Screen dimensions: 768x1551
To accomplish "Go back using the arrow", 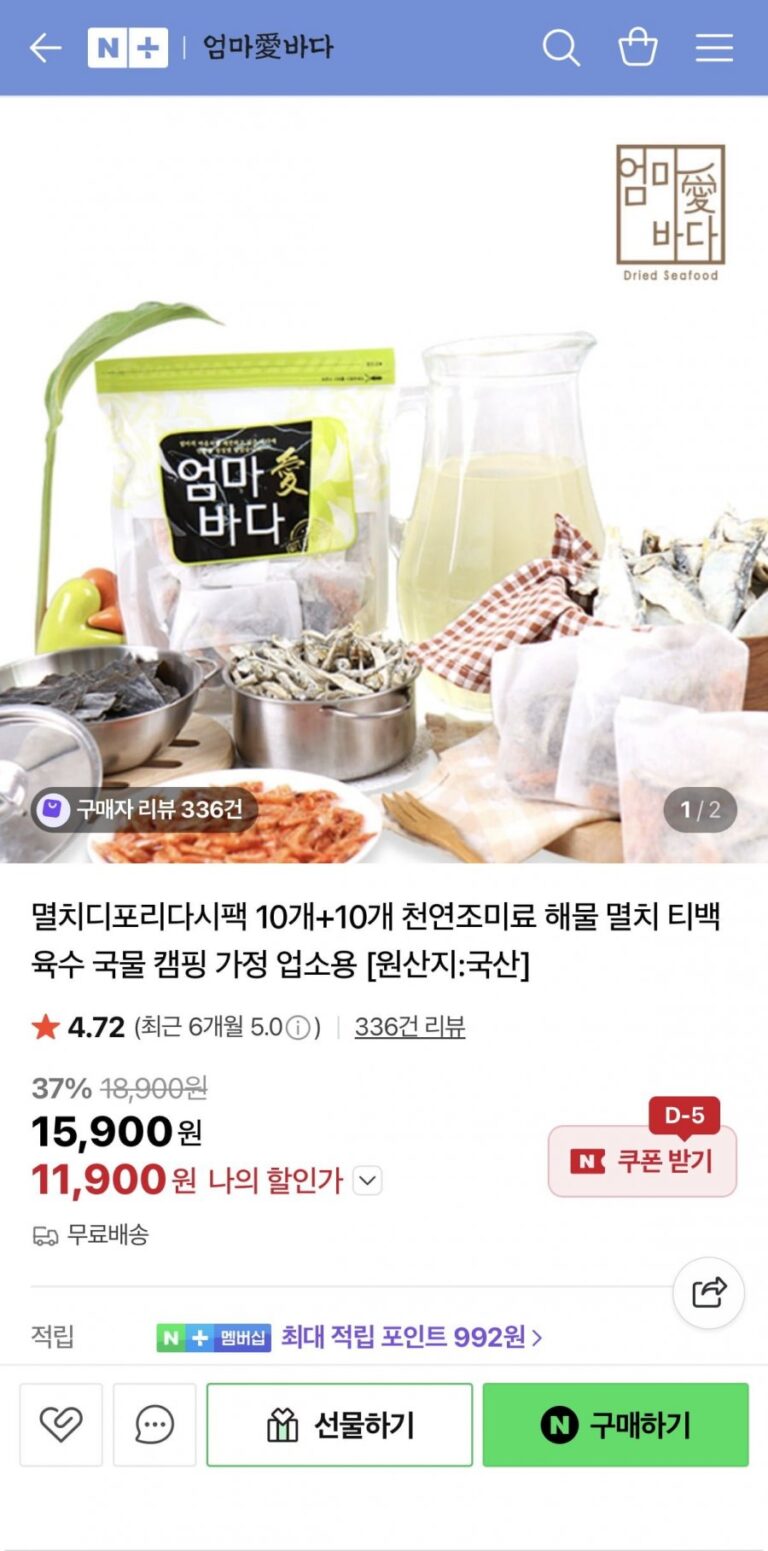I will (x=45, y=48).
